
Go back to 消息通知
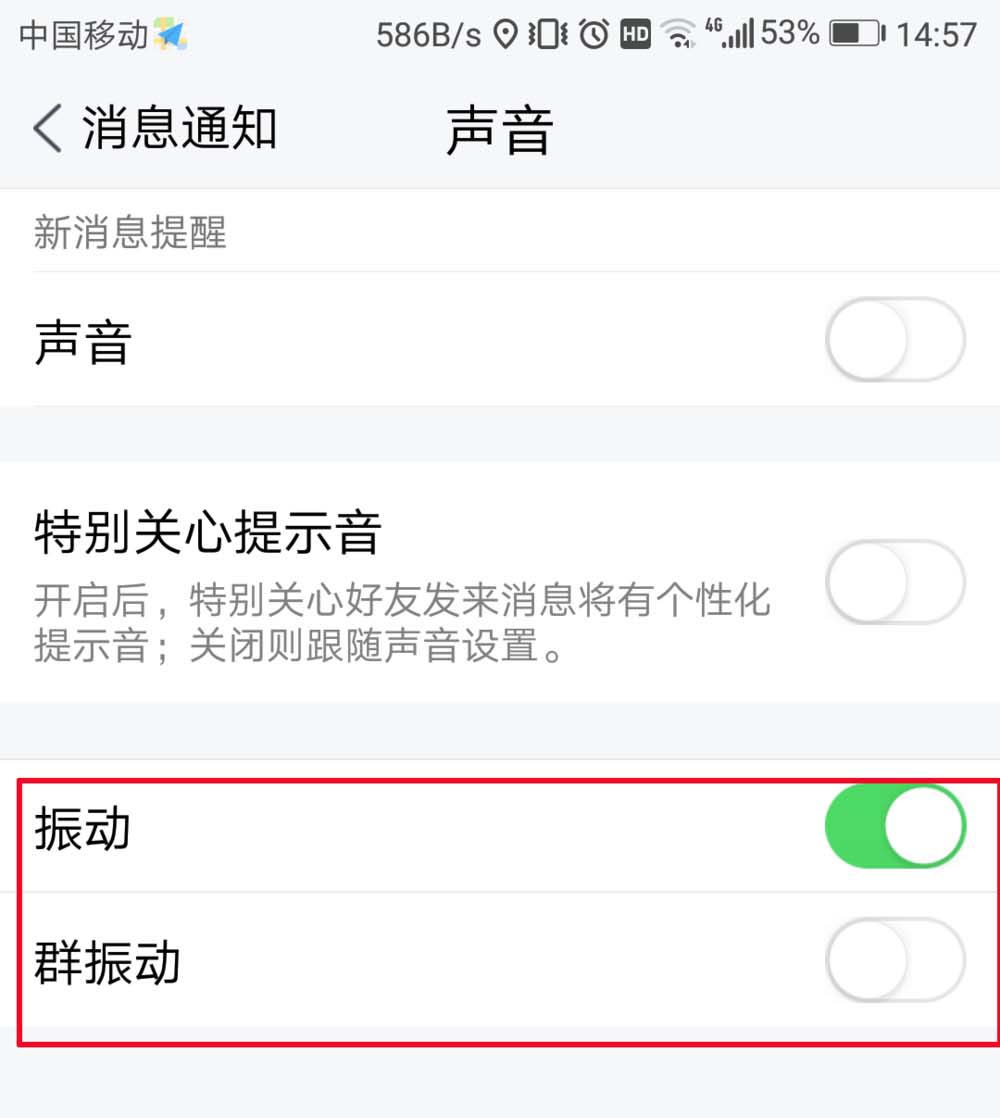click(150, 130)
